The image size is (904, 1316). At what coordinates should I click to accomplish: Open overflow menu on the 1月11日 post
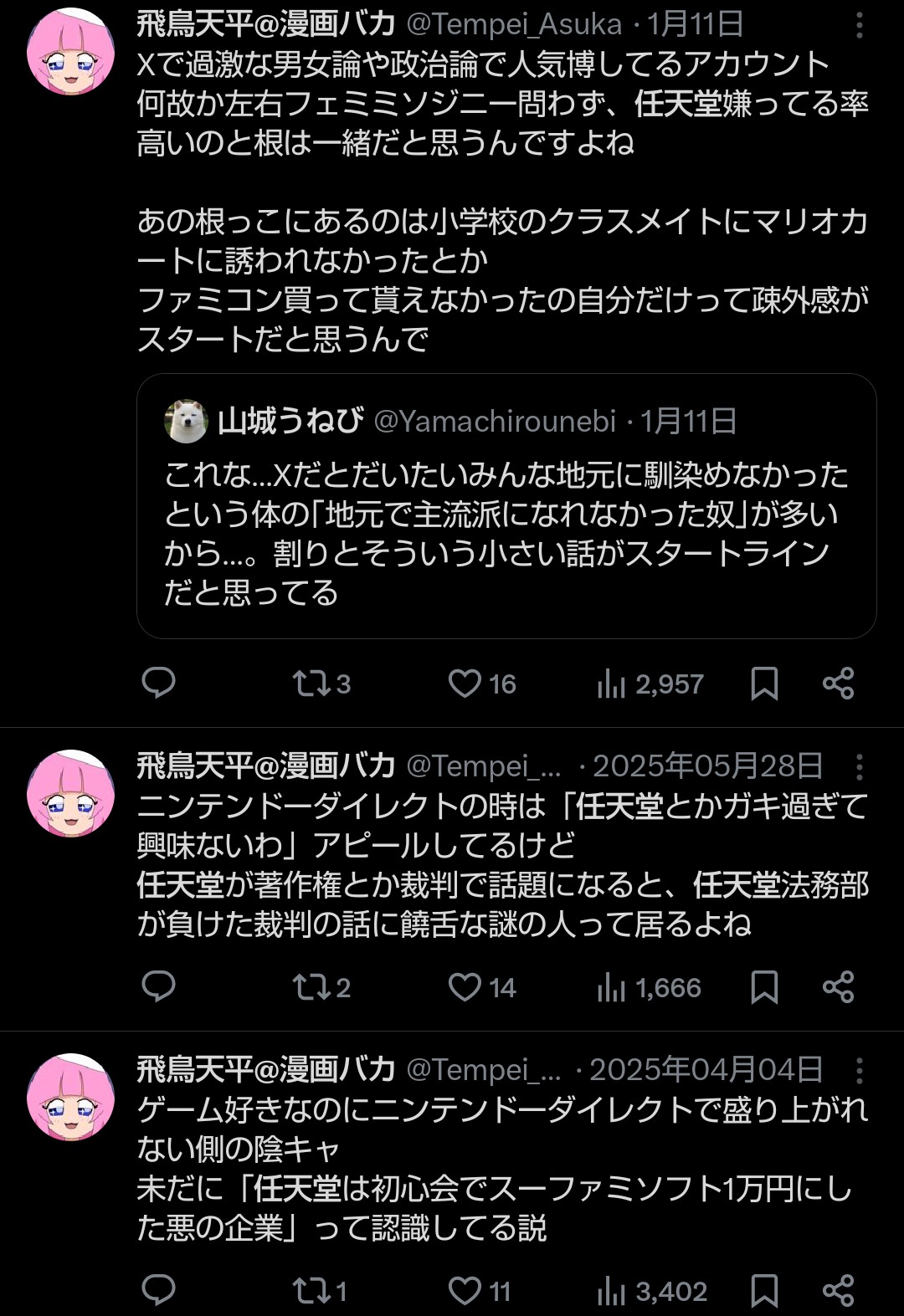tap(859, 26)
